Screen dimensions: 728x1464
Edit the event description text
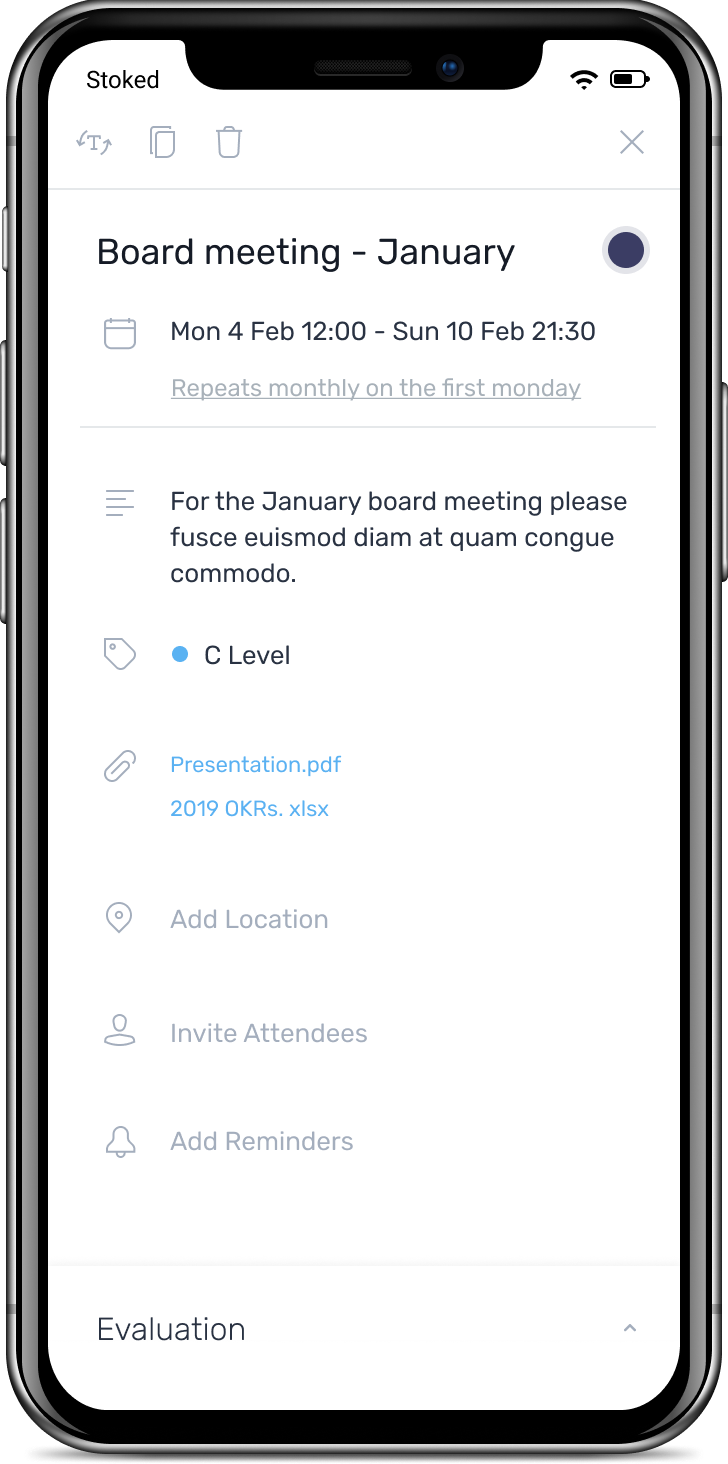pos(398,537)
